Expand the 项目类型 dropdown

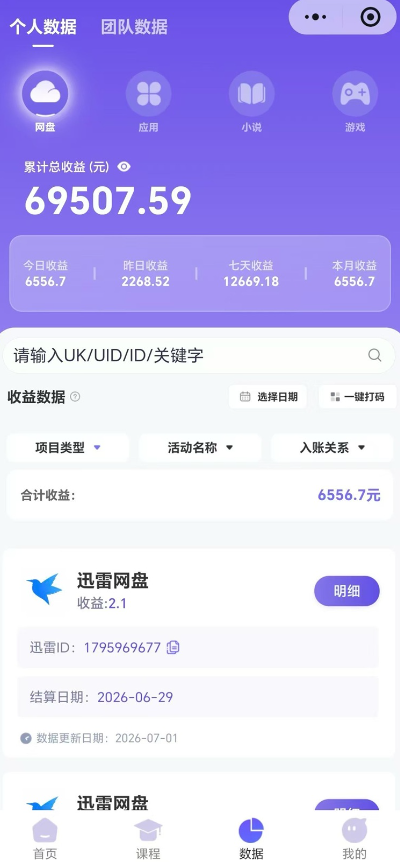68,447
